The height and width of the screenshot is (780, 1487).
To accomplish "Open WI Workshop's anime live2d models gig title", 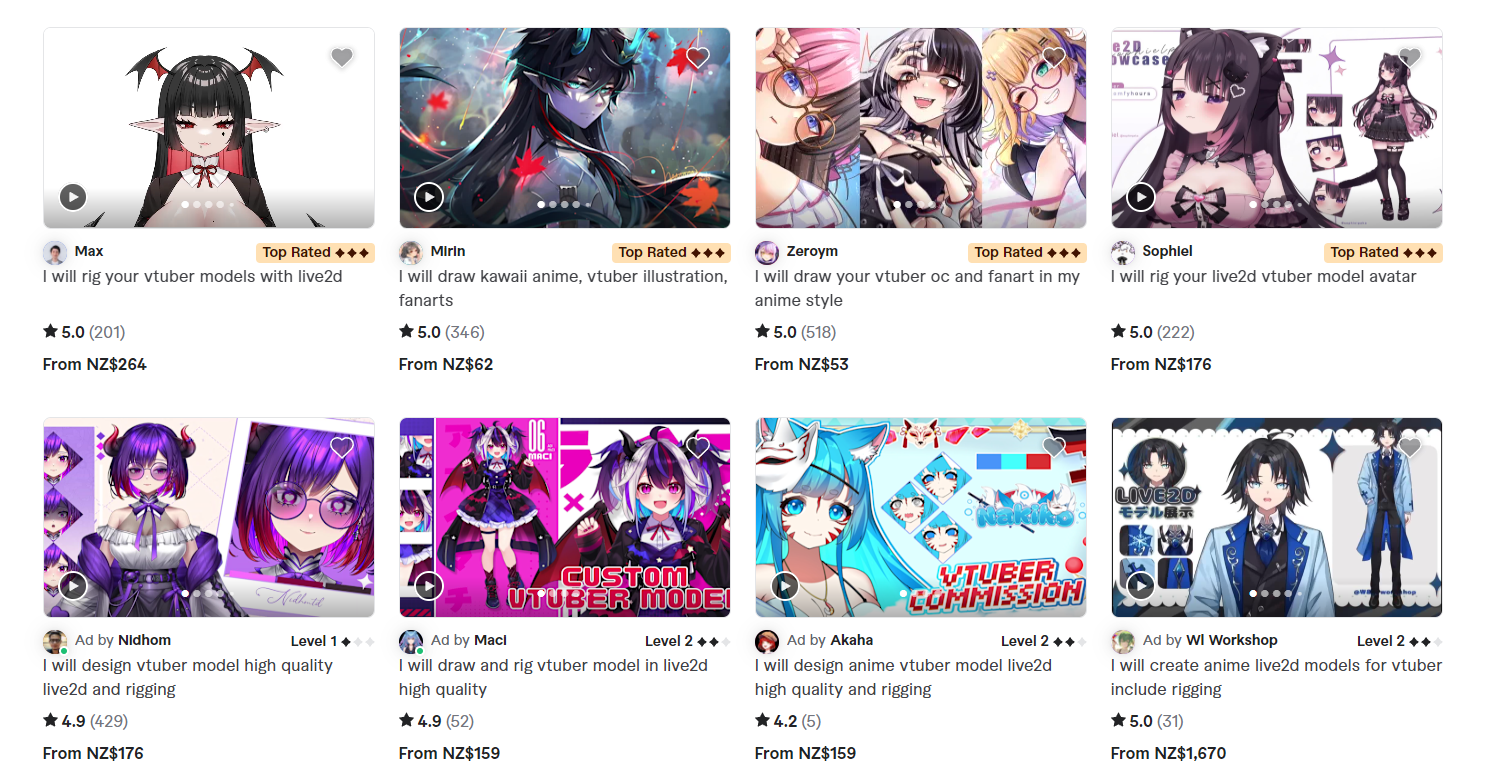I will [1276, 677].
